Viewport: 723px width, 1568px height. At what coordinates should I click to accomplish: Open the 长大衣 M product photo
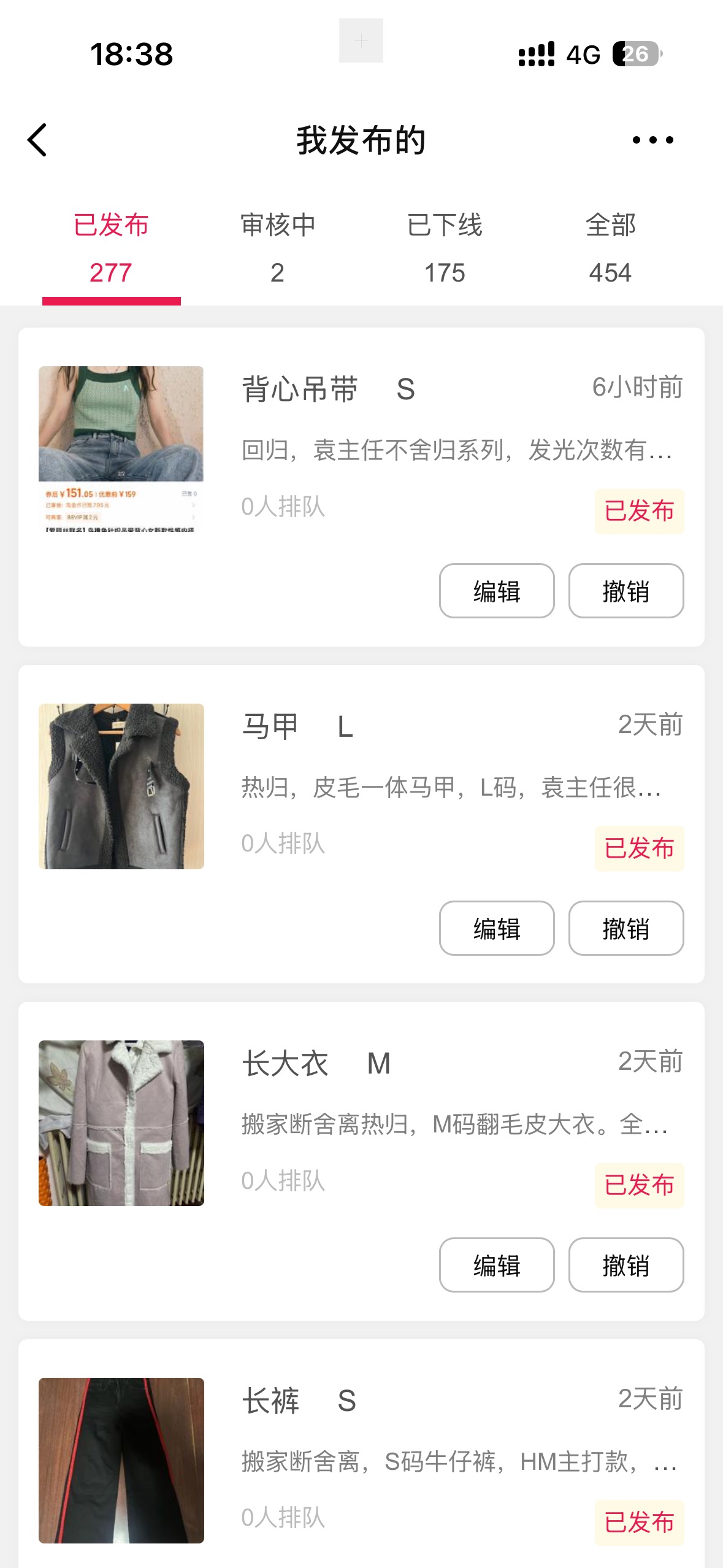[x=121, y=1123]
